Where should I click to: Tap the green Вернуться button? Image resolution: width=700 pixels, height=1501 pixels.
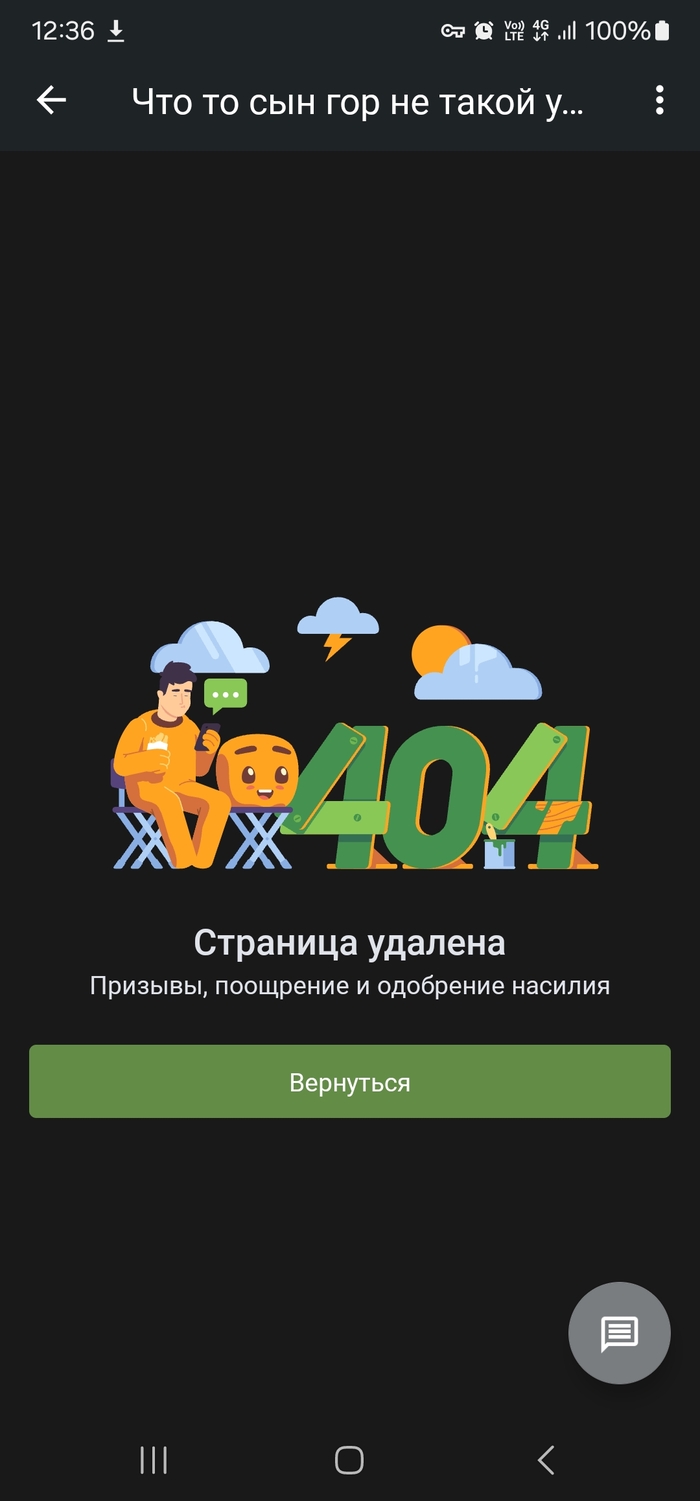[349, 1082]
